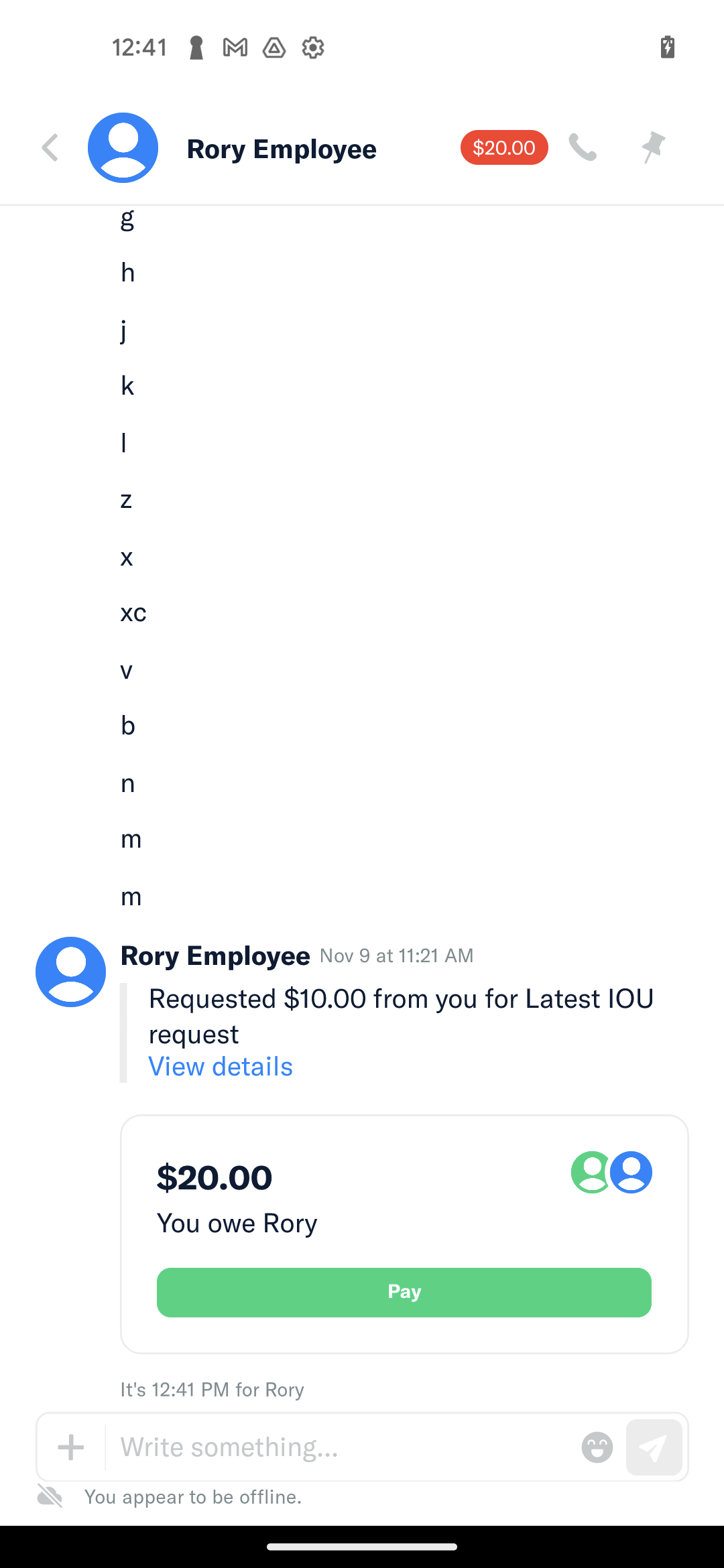Tap the send message icon
724x1568 pixels.
[x=654, y=1447]
